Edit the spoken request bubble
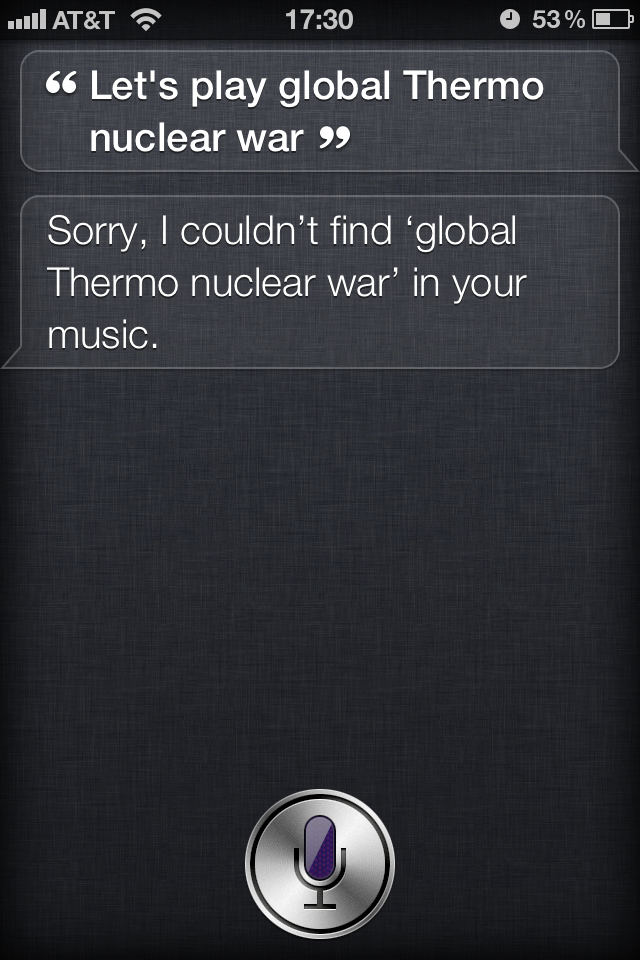The width and height of the screenshot is (640, 960). (322, 111)
